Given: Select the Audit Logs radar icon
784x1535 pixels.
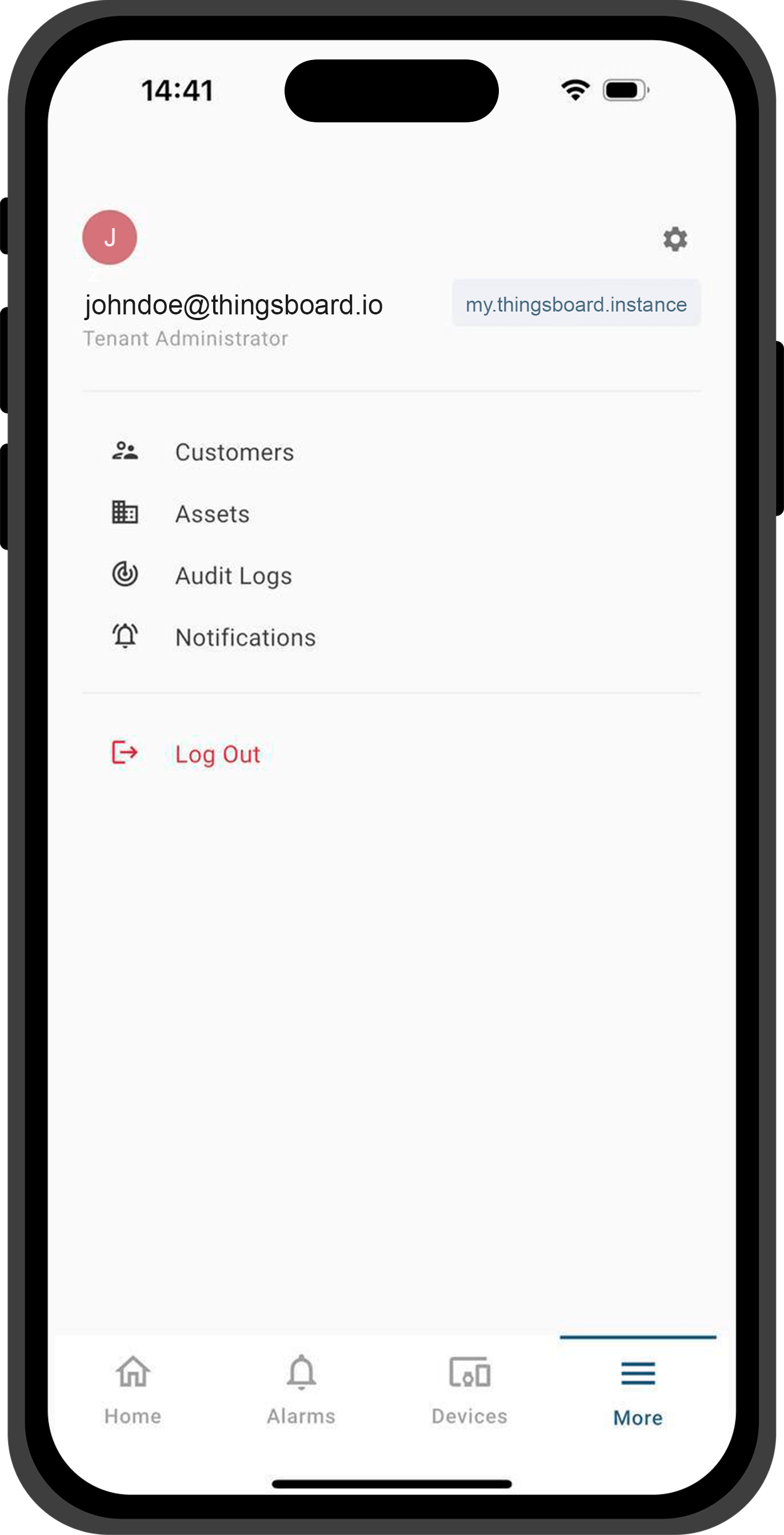Looking at the screenshot, I should coord(126,574).
